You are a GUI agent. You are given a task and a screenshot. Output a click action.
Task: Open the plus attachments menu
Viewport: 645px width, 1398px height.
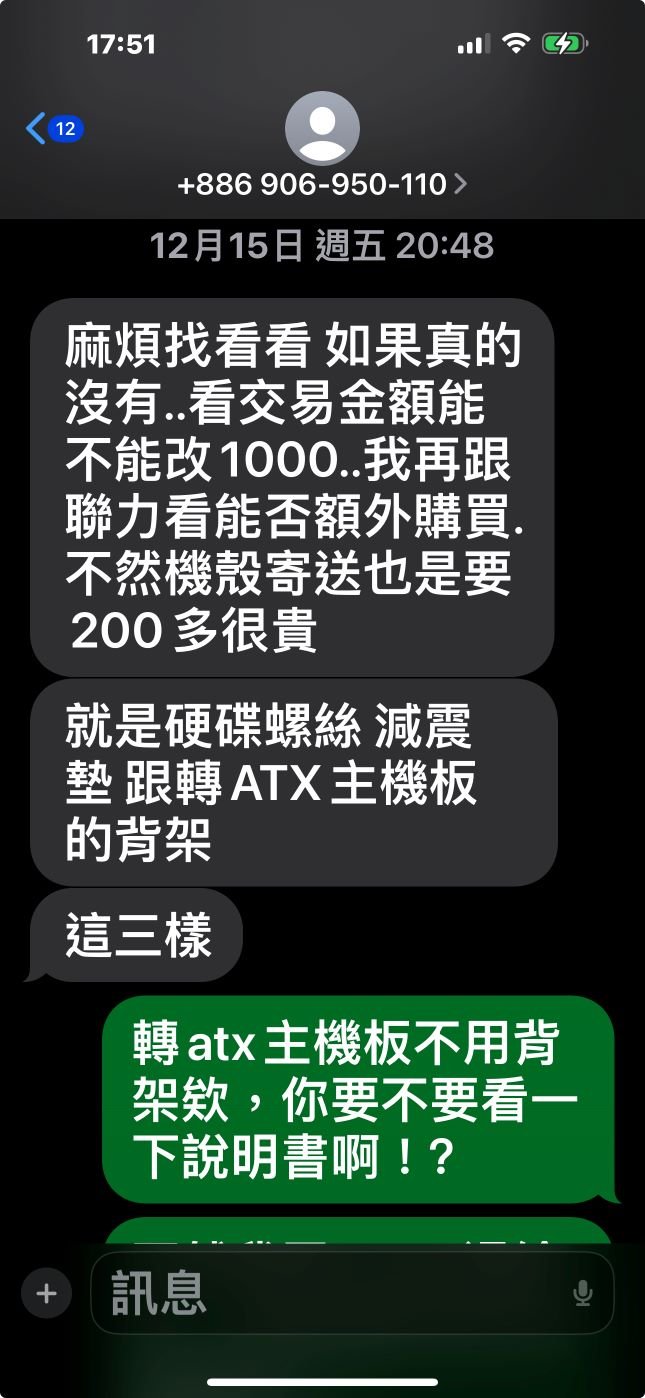coord(46,1293)
